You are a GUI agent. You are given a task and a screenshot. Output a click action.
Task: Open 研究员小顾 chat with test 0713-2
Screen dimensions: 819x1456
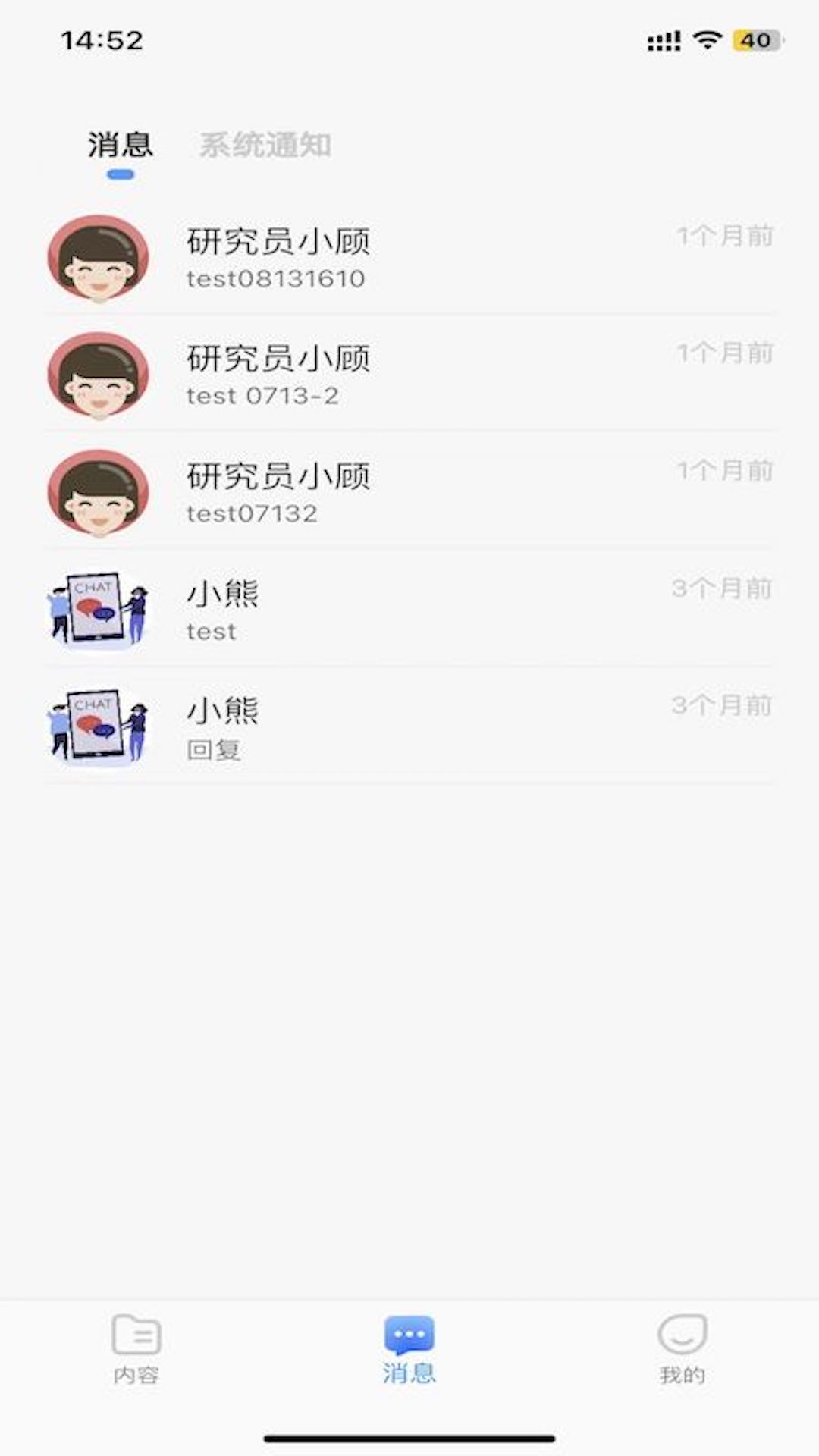coord(409,375)
